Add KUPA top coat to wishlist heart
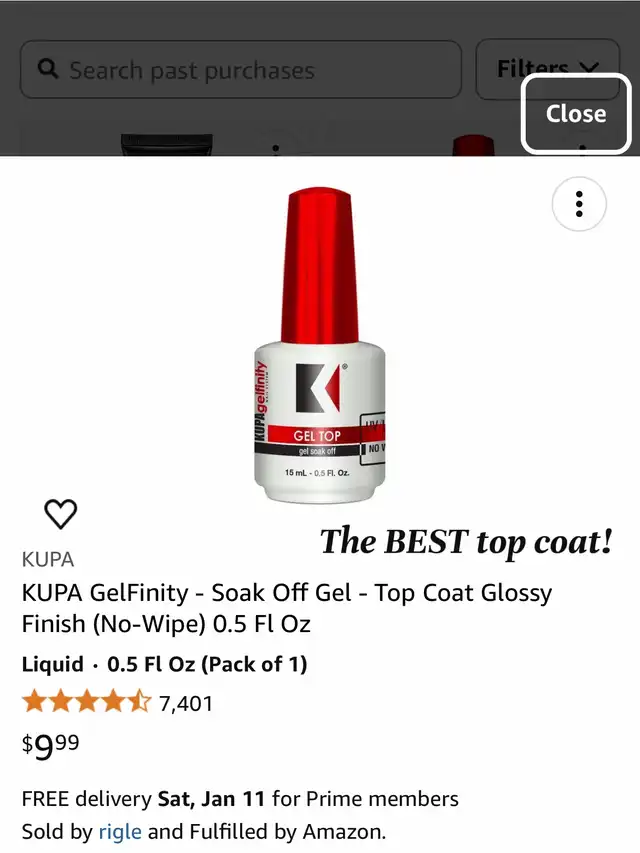Screen dimensions: 640x853 tap(61, 514)
